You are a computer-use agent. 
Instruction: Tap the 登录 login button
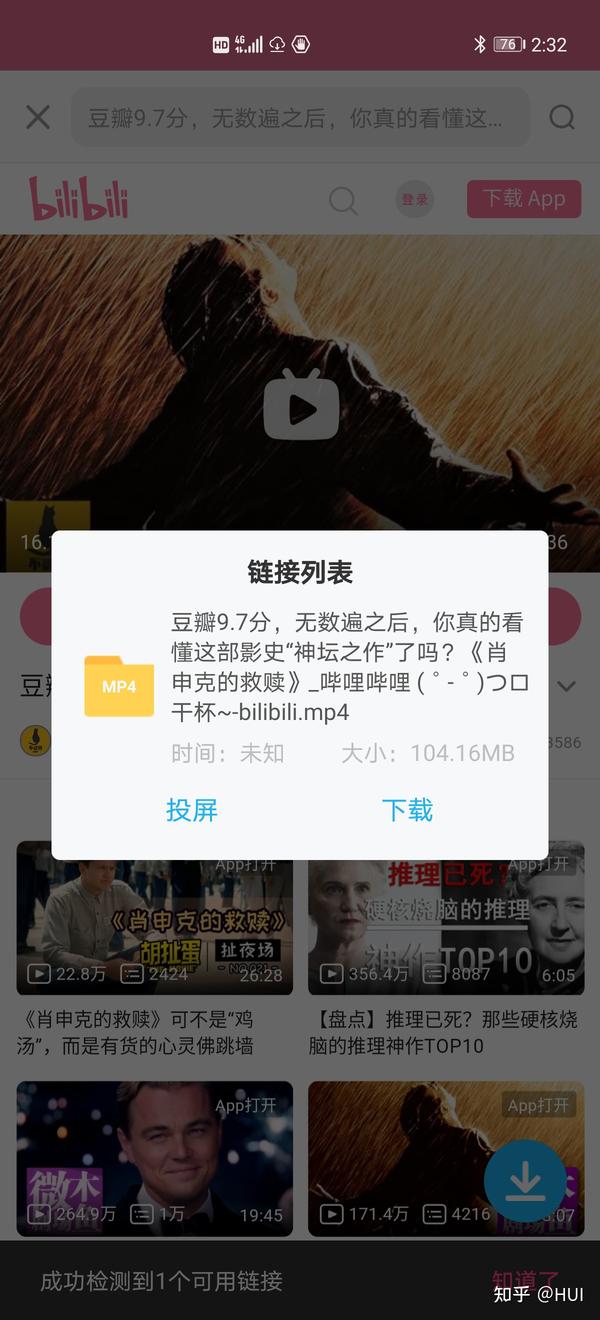point(415,199)
